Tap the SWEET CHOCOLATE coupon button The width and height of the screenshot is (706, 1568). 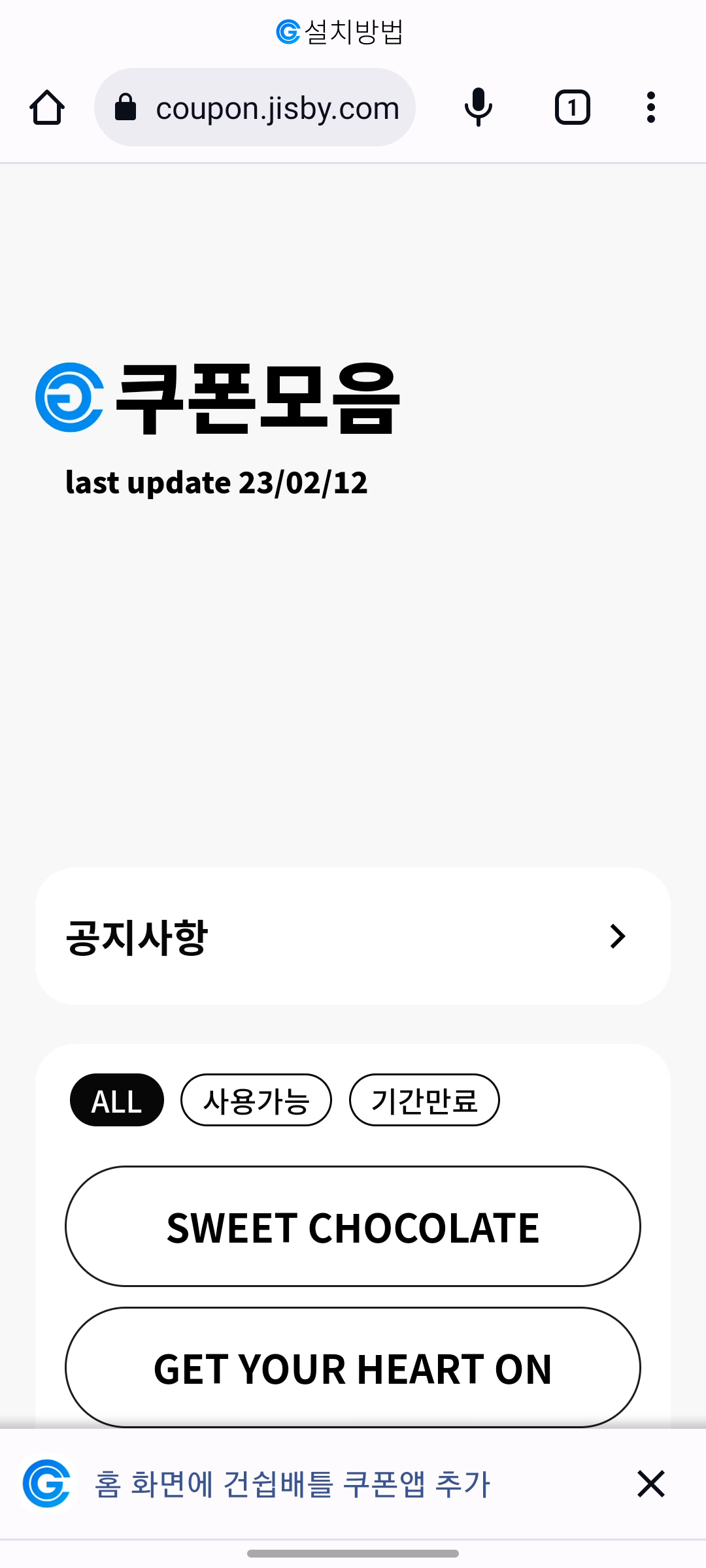pos(353,1226)
